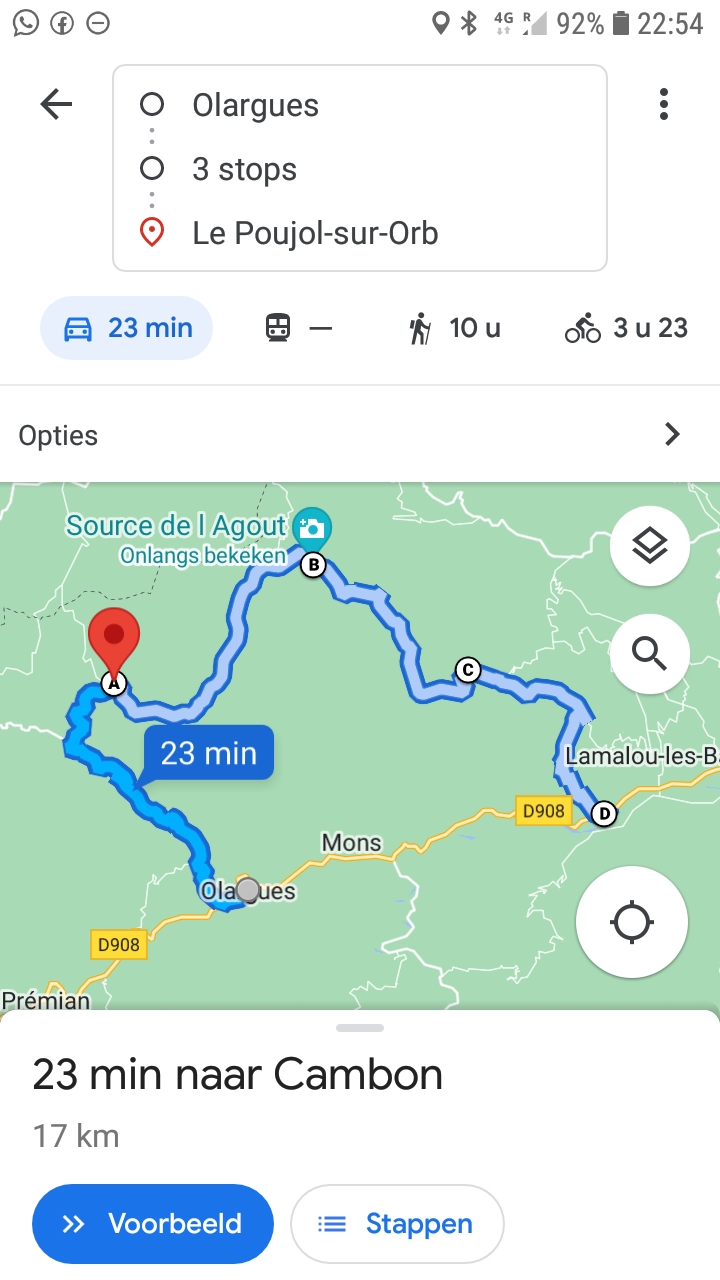Open the three-dot overflow menu

point(663,104)
